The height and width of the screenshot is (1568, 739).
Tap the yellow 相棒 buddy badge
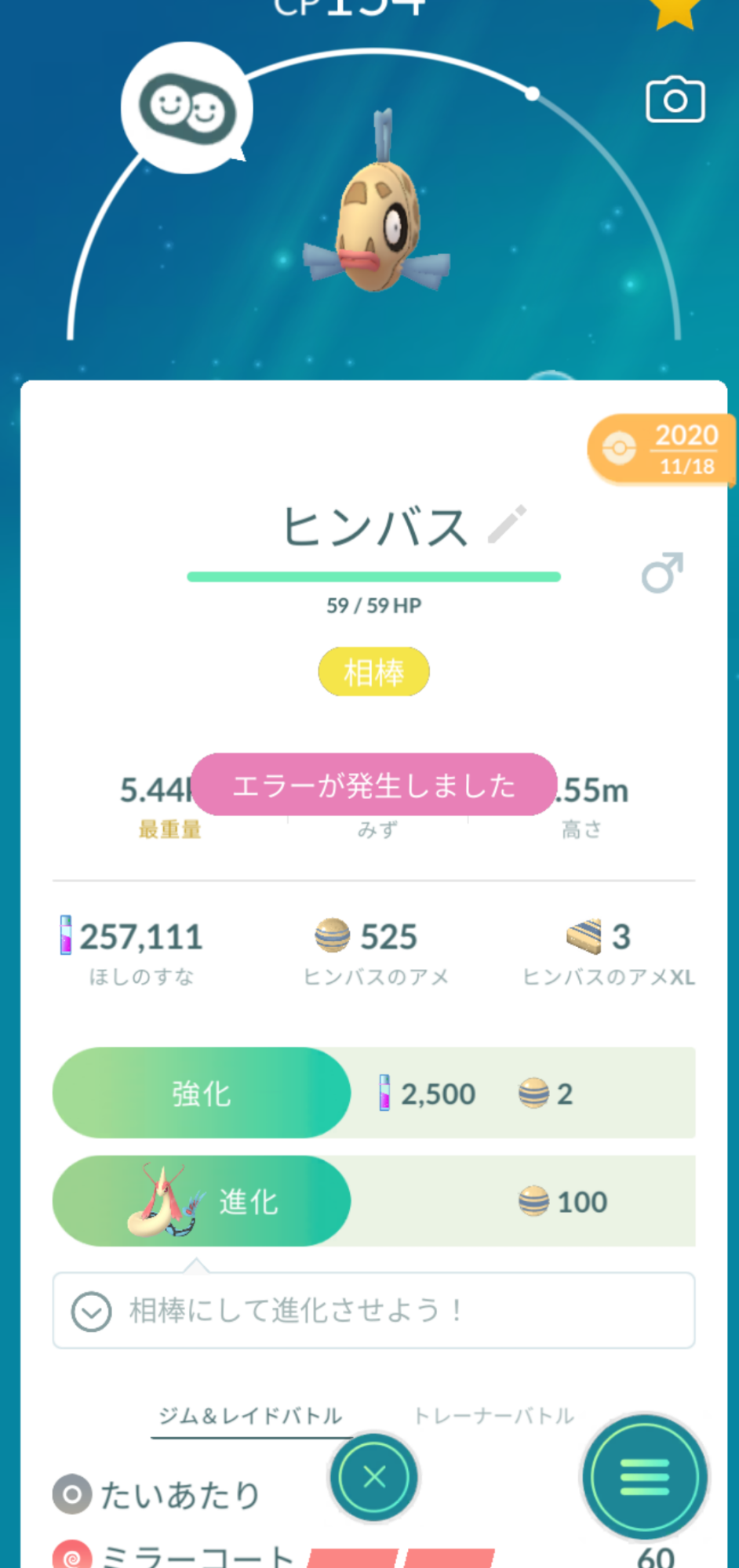tap(373, 672)
